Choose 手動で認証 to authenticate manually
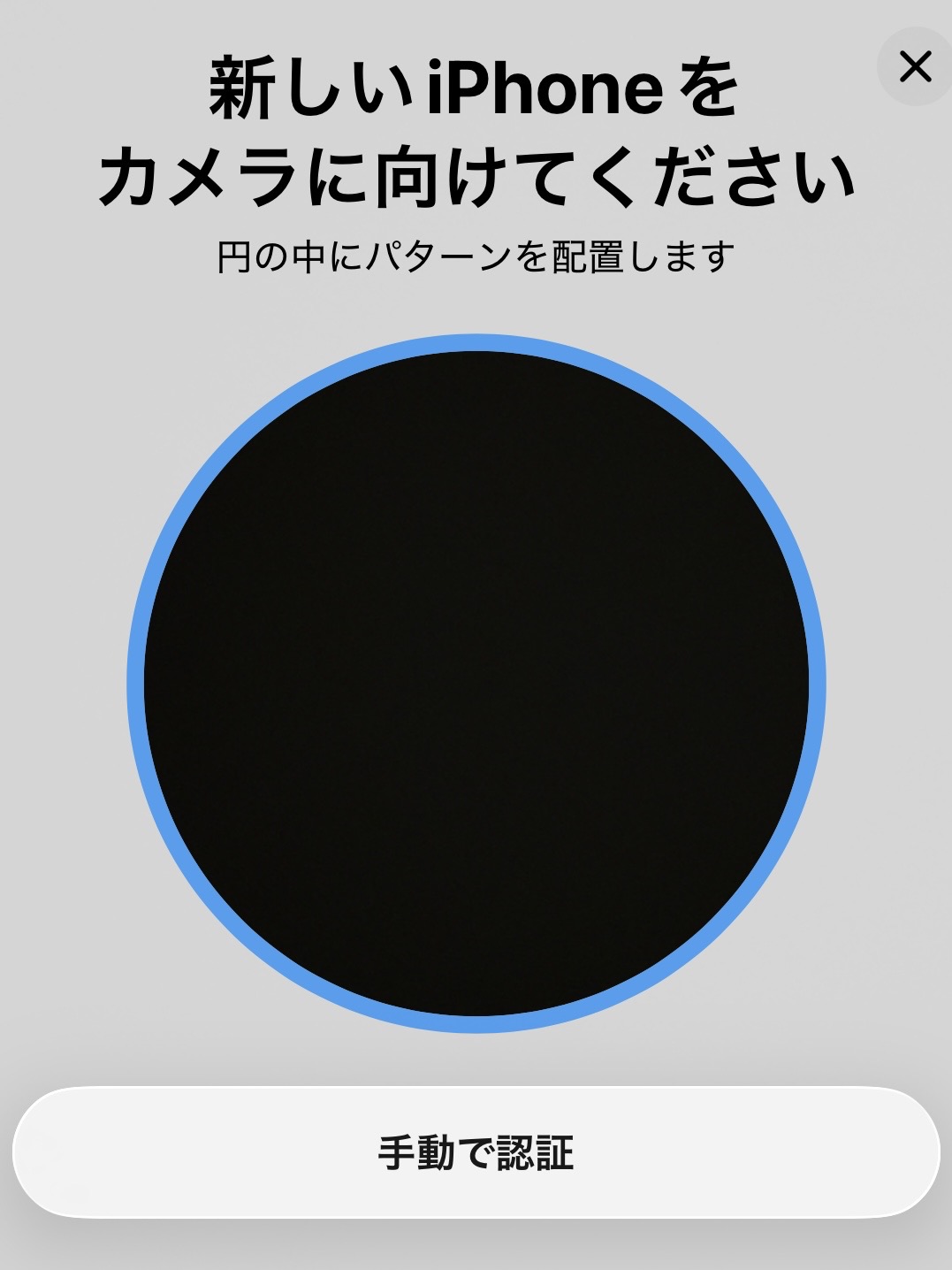Screen dimensions: 952x1270 click(x=476, y=1152)
